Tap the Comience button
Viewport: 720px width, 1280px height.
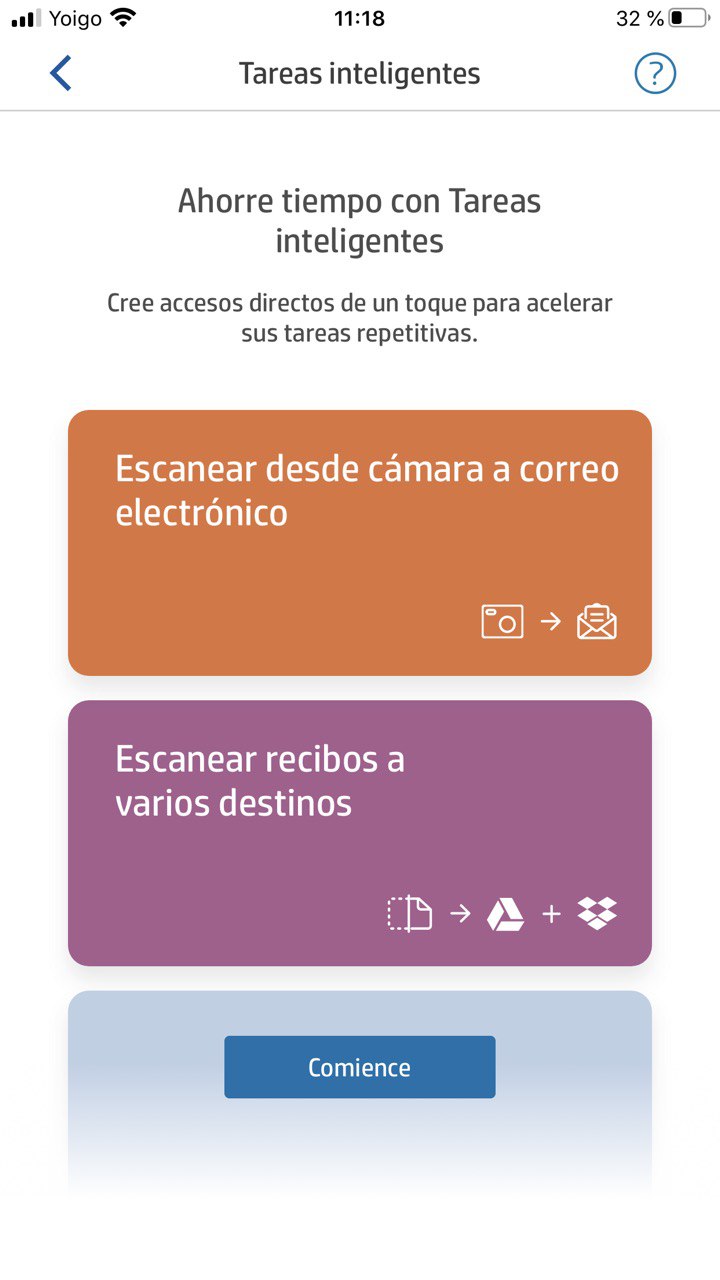click(x=359, y=1067)
